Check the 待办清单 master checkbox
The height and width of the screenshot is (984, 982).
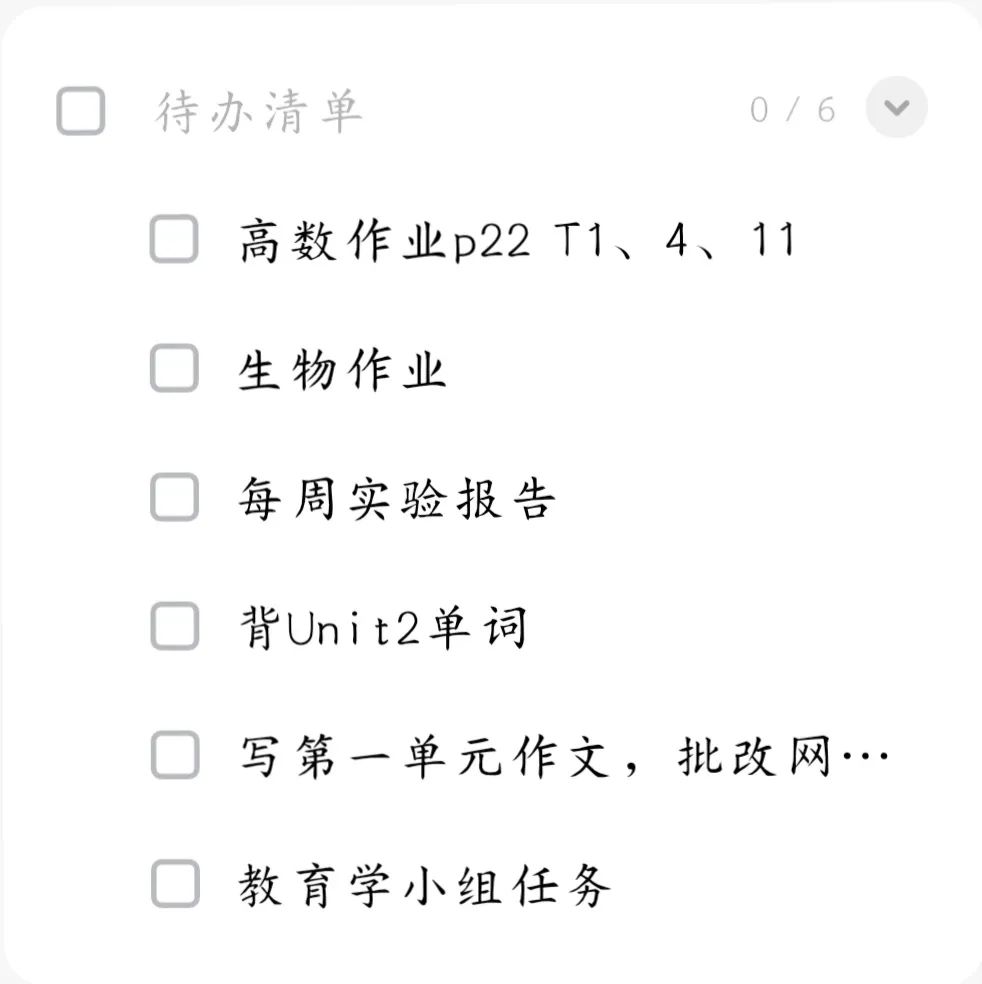(81, 111)
